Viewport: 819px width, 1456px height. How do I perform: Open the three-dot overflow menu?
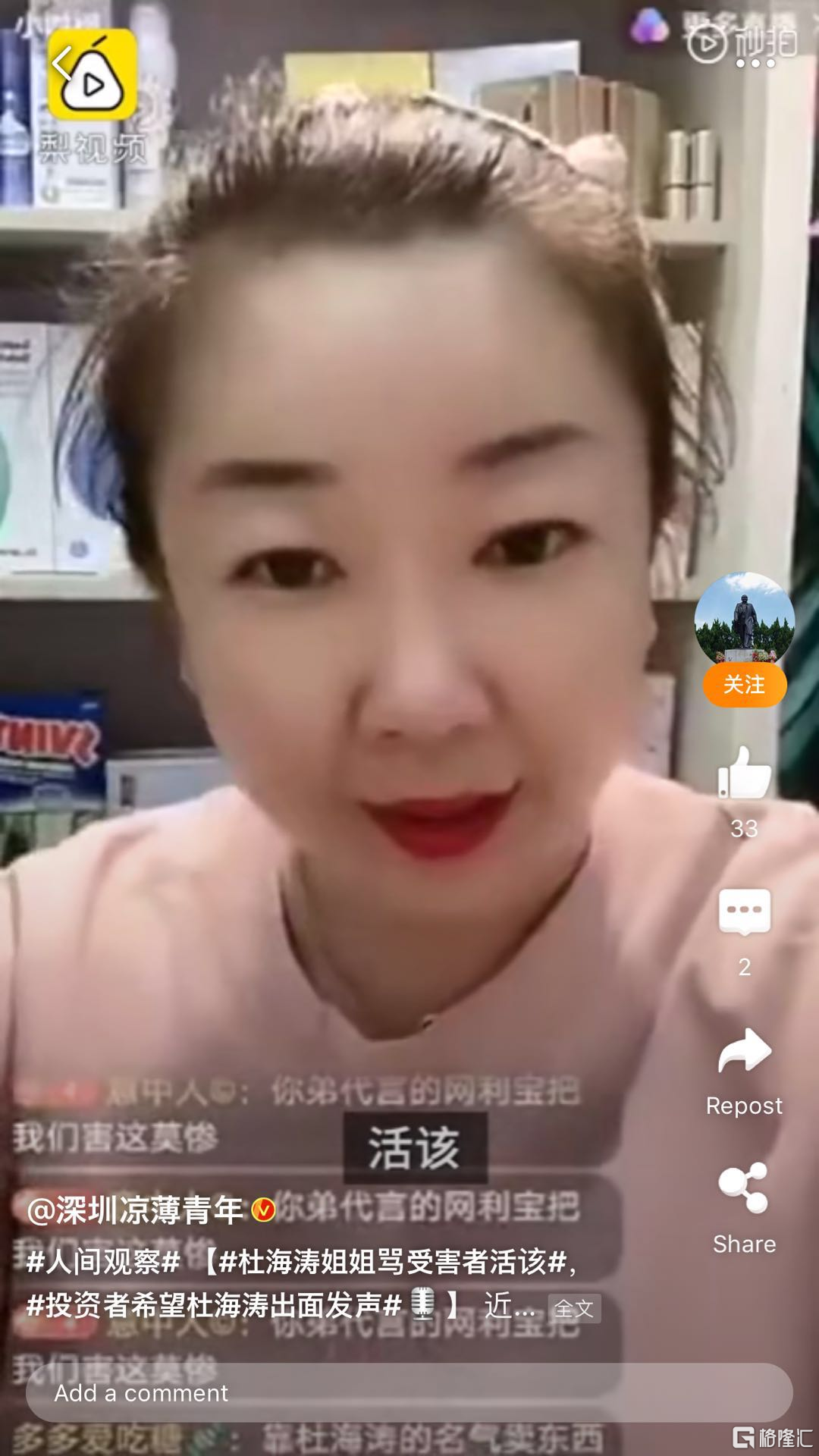pos(755,64)
